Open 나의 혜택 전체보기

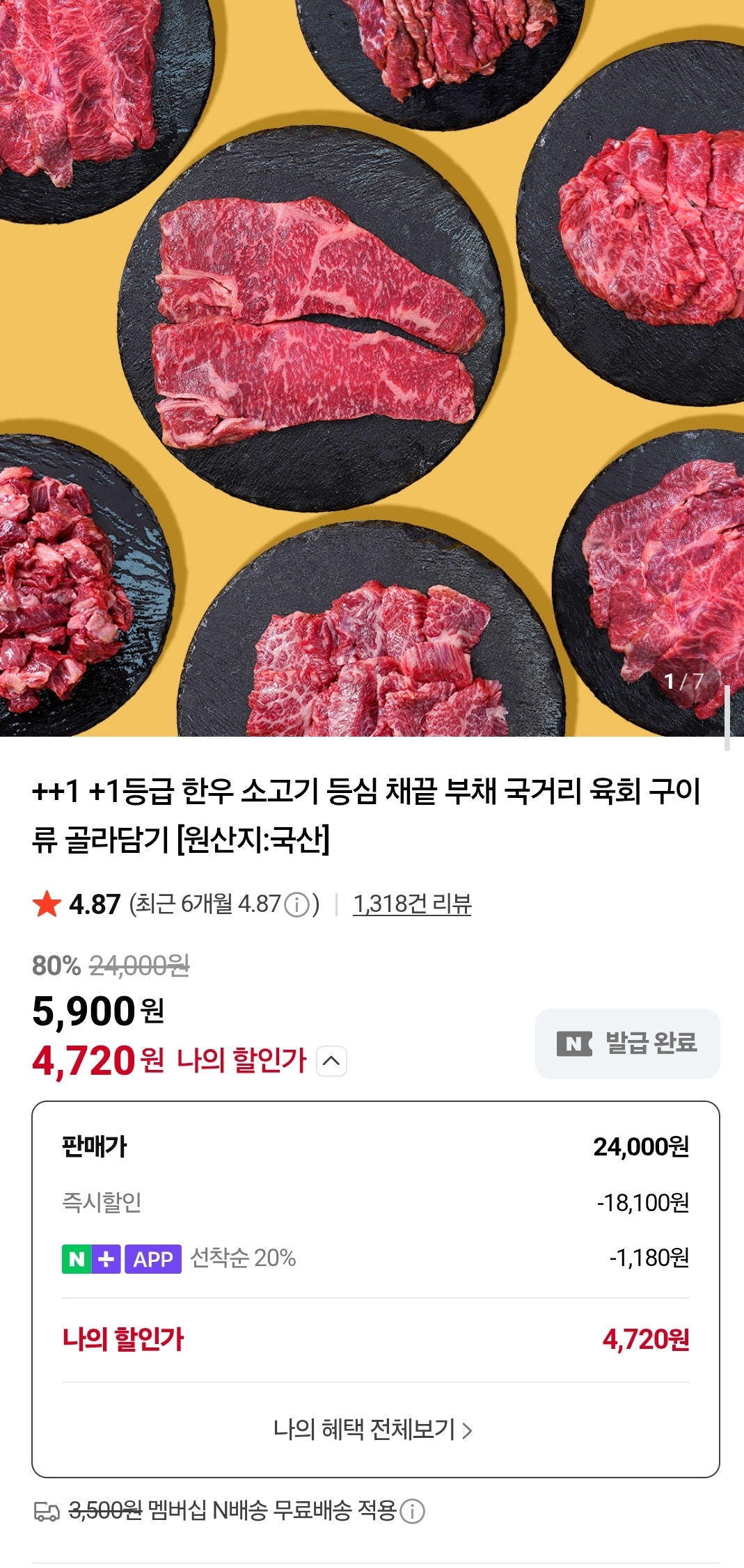click(x=372, y=1430)
